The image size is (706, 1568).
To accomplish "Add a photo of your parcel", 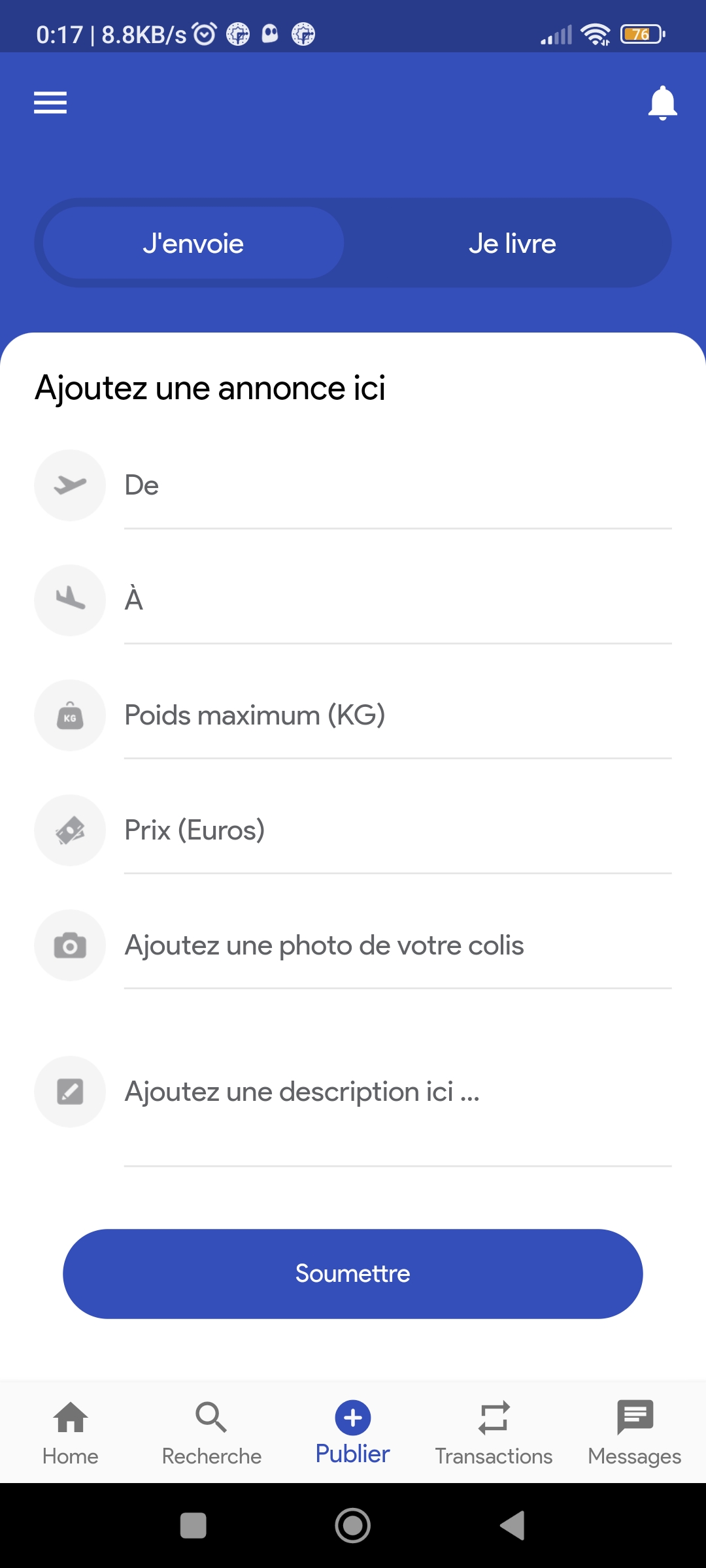I will click(397, 945).
